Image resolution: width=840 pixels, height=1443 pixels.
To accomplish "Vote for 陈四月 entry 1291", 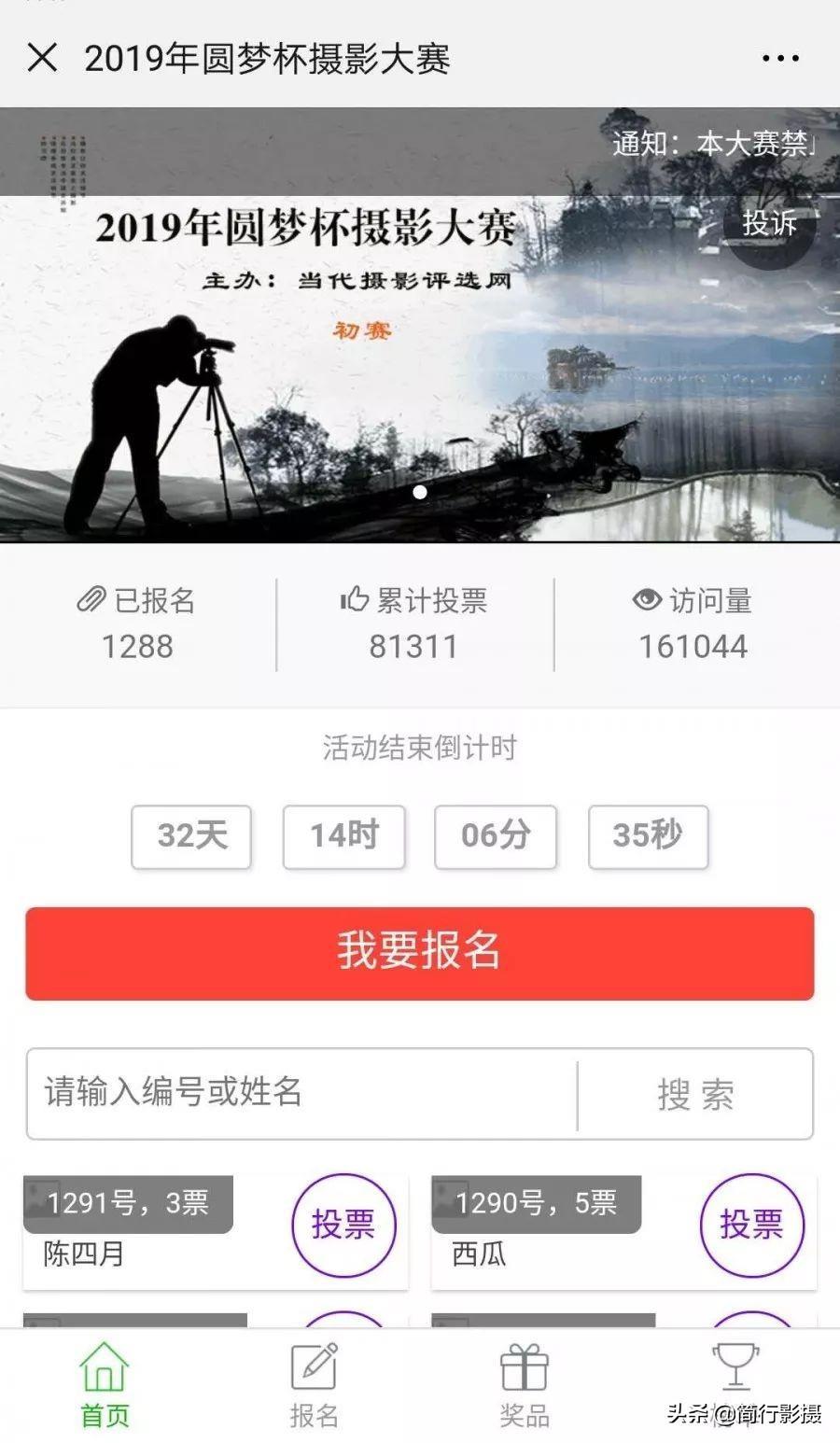I will pyautogui.click(x=343, y=1225).
